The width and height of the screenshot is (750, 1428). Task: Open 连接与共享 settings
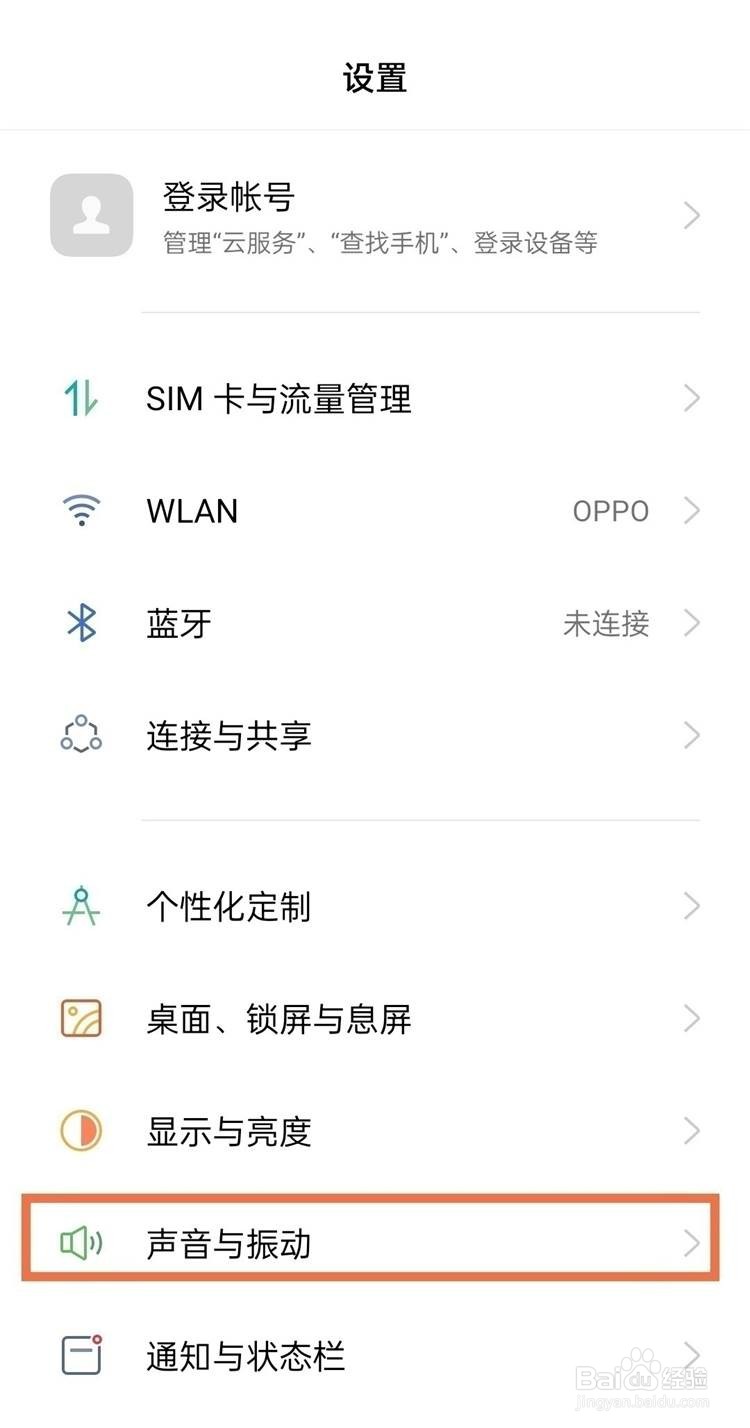[x=375, y=737]
